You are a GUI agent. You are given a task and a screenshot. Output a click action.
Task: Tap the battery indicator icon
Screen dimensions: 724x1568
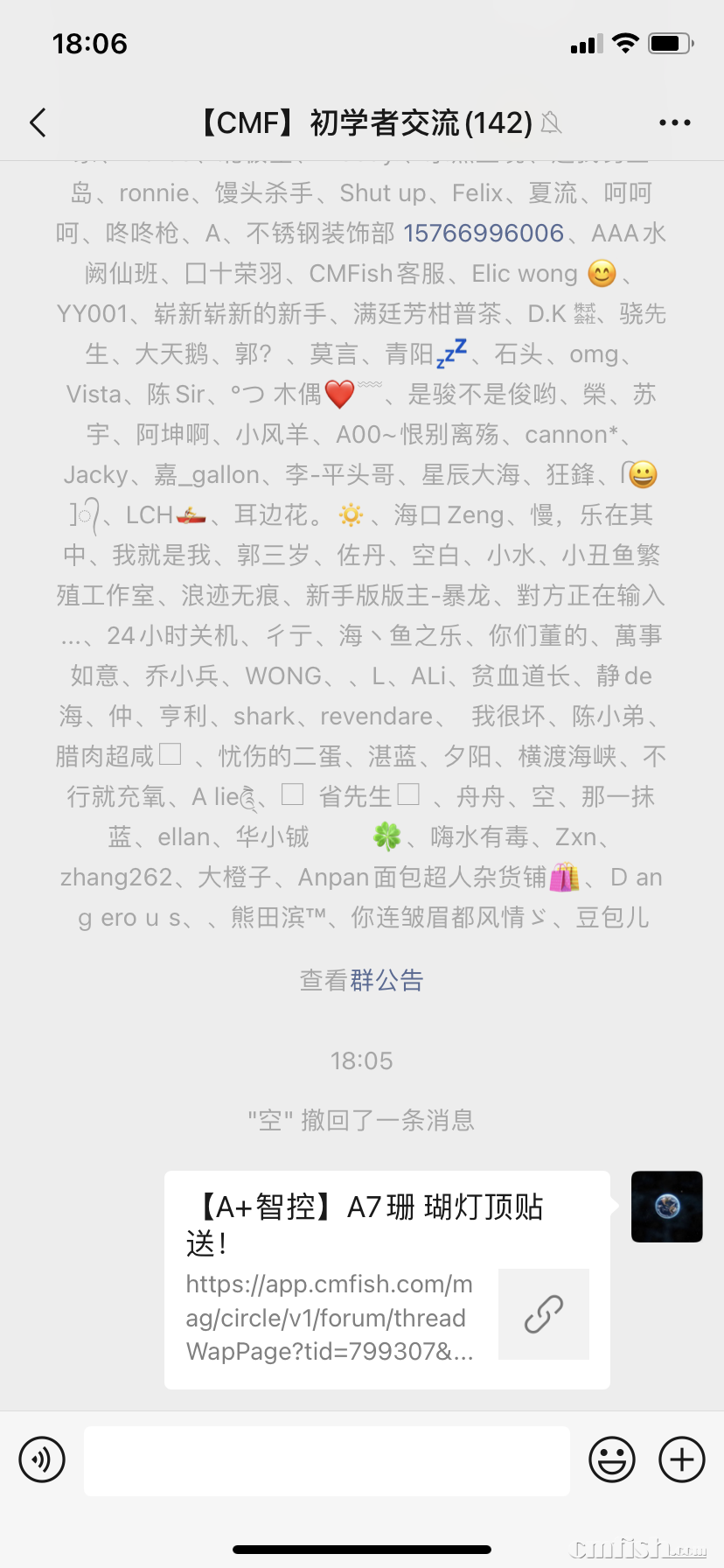(x=670, y=42)
